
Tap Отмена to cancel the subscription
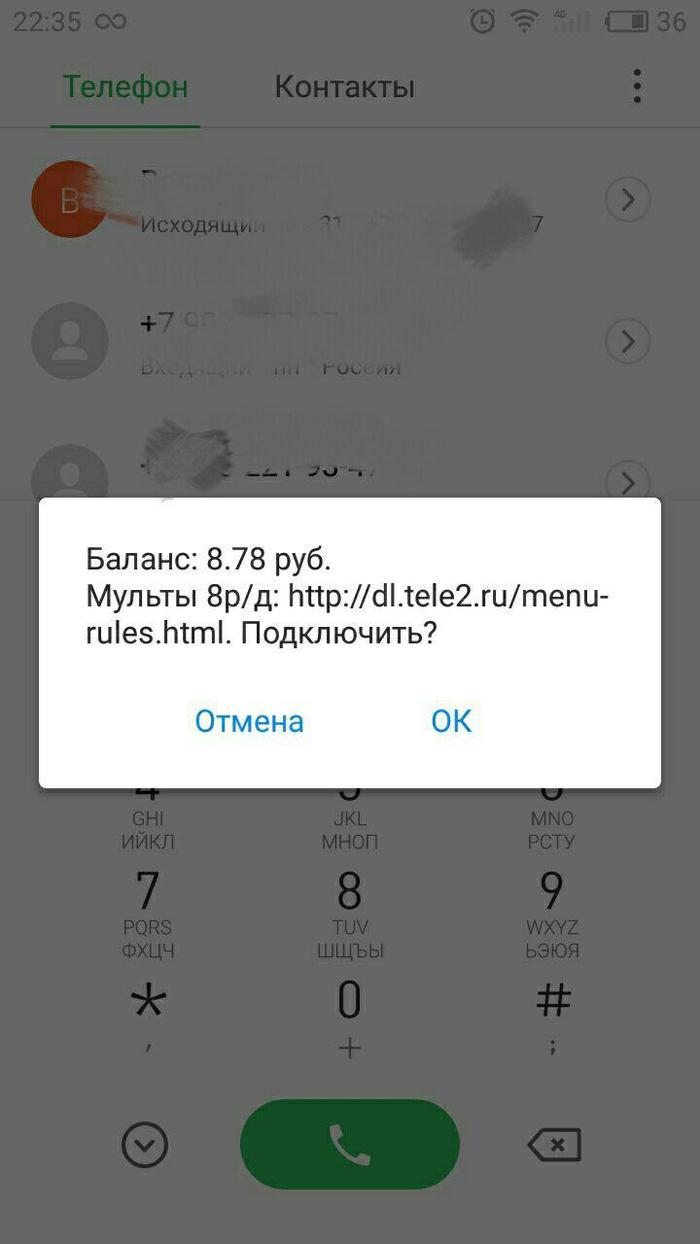pyautogui.click(x=249, y=721)
